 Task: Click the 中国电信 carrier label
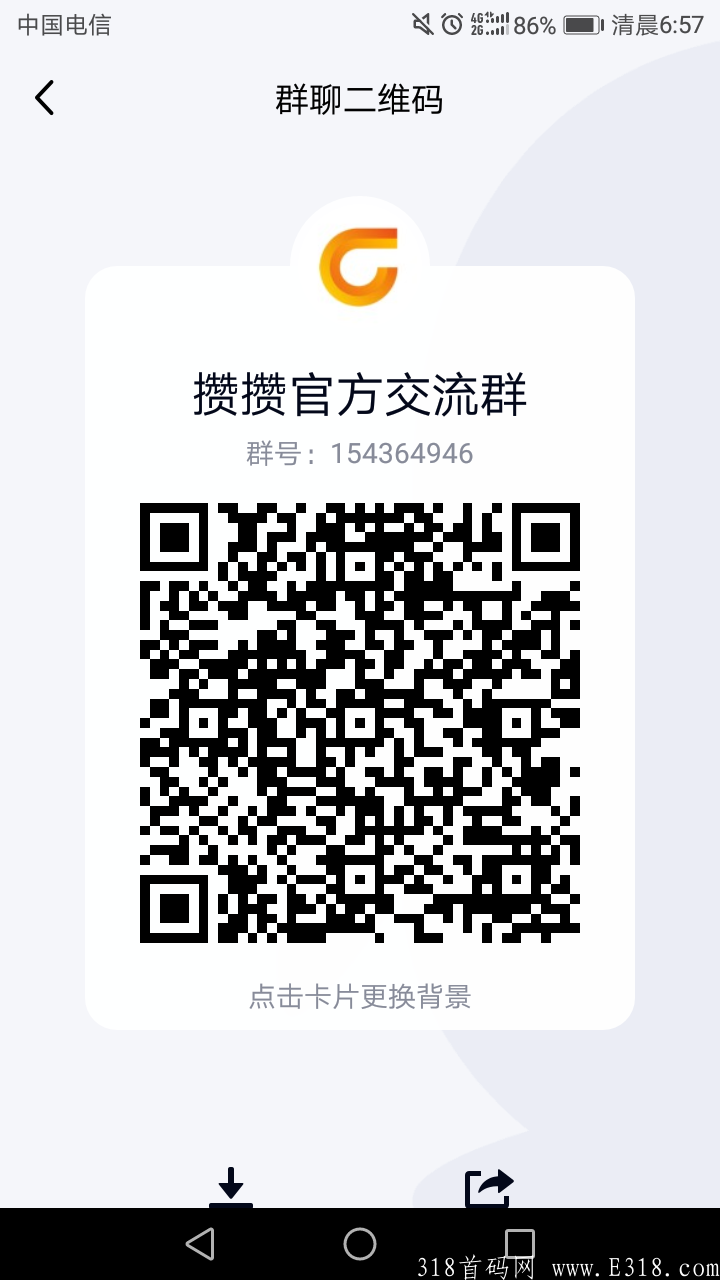tap(62, 24)
